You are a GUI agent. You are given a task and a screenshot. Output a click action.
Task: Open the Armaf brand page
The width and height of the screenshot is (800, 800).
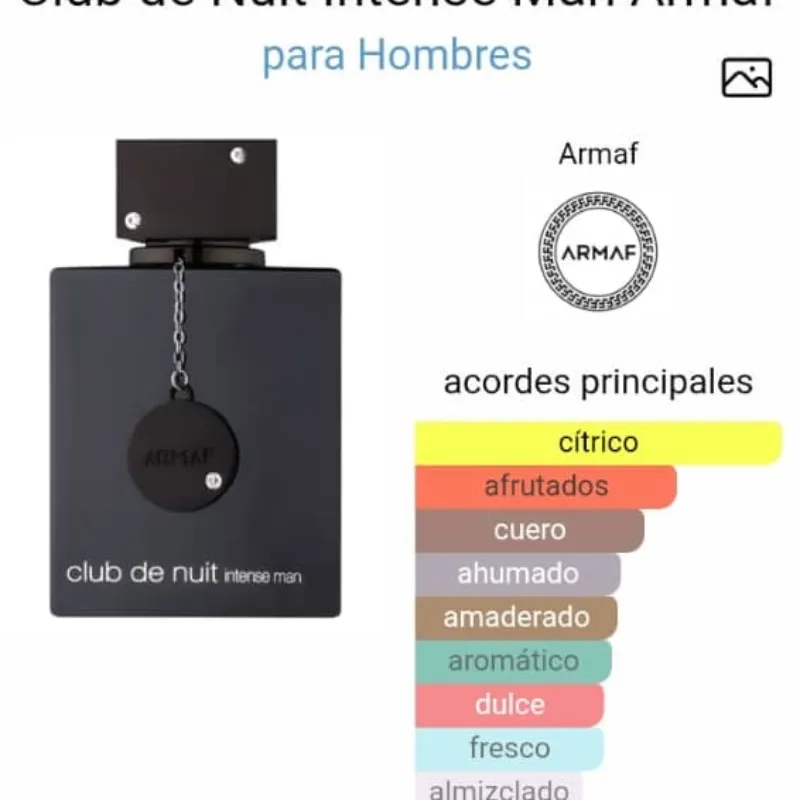597,250
